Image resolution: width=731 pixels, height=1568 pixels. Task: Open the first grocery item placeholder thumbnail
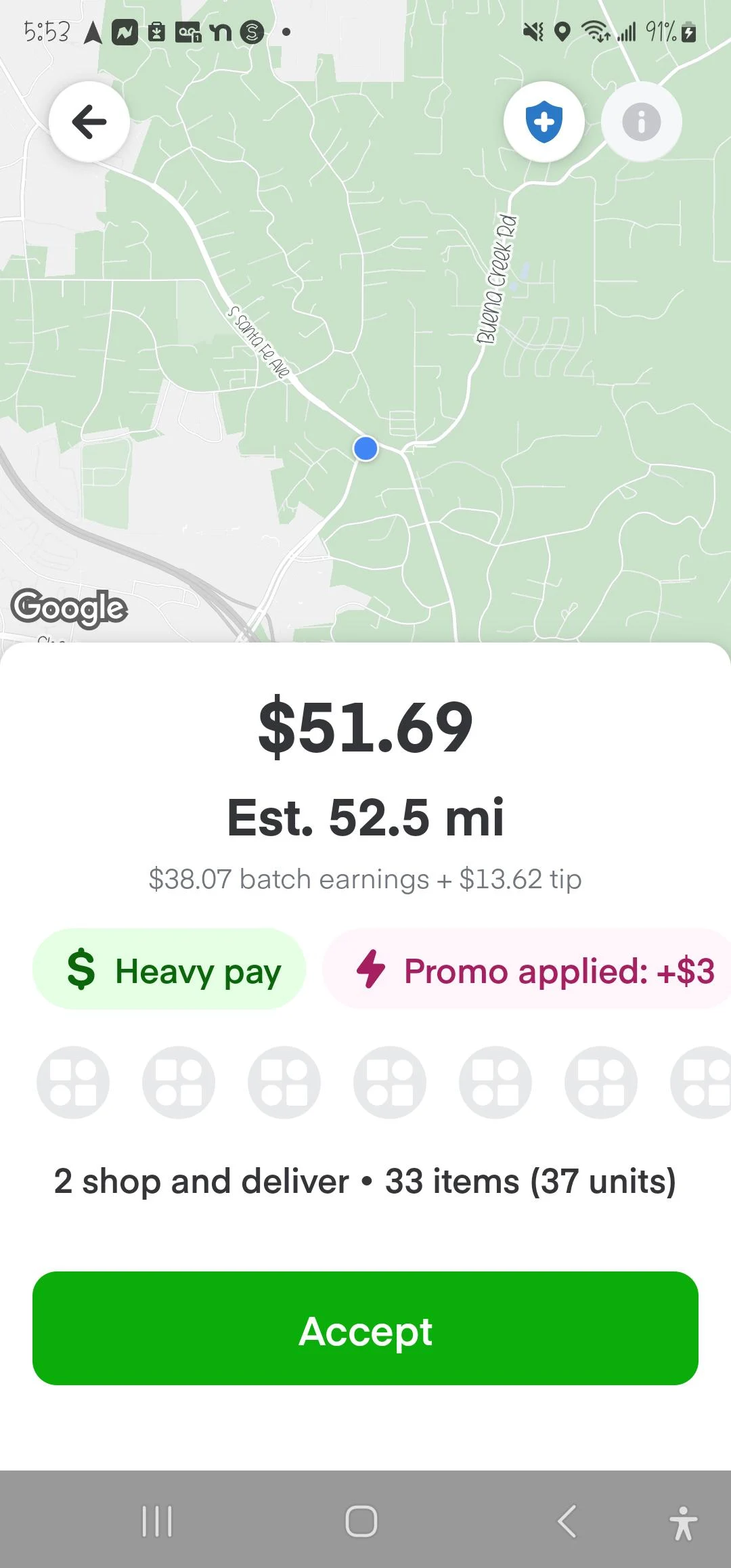73,1081
